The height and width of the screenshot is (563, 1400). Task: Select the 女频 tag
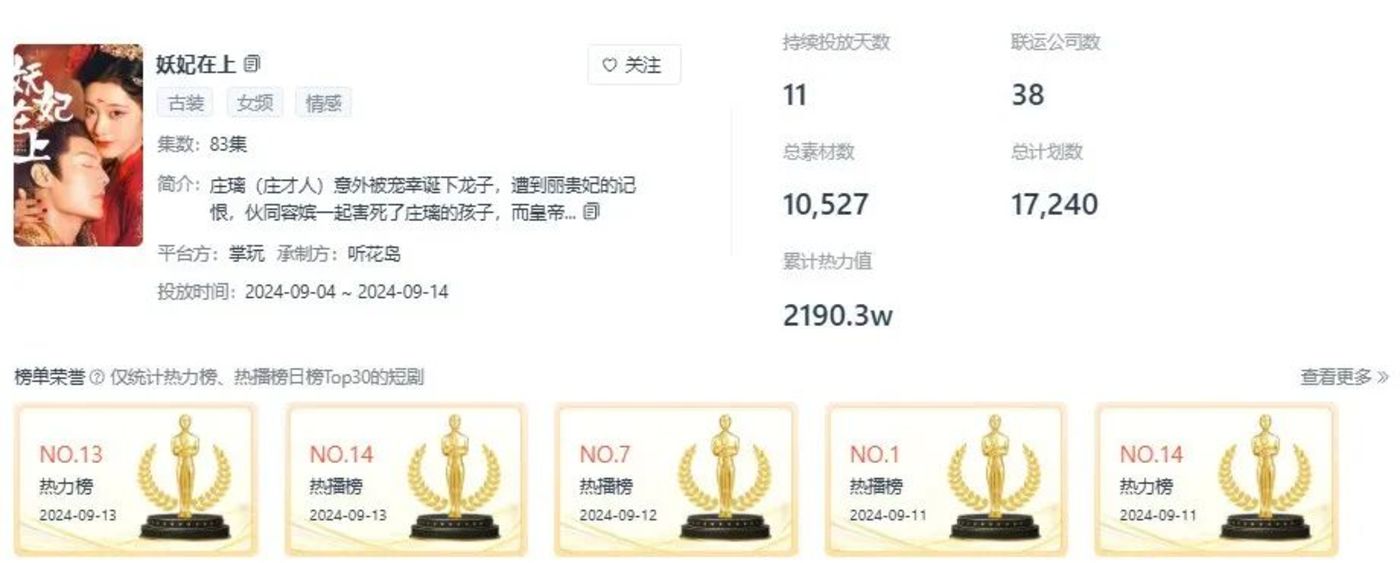[254, 103]
